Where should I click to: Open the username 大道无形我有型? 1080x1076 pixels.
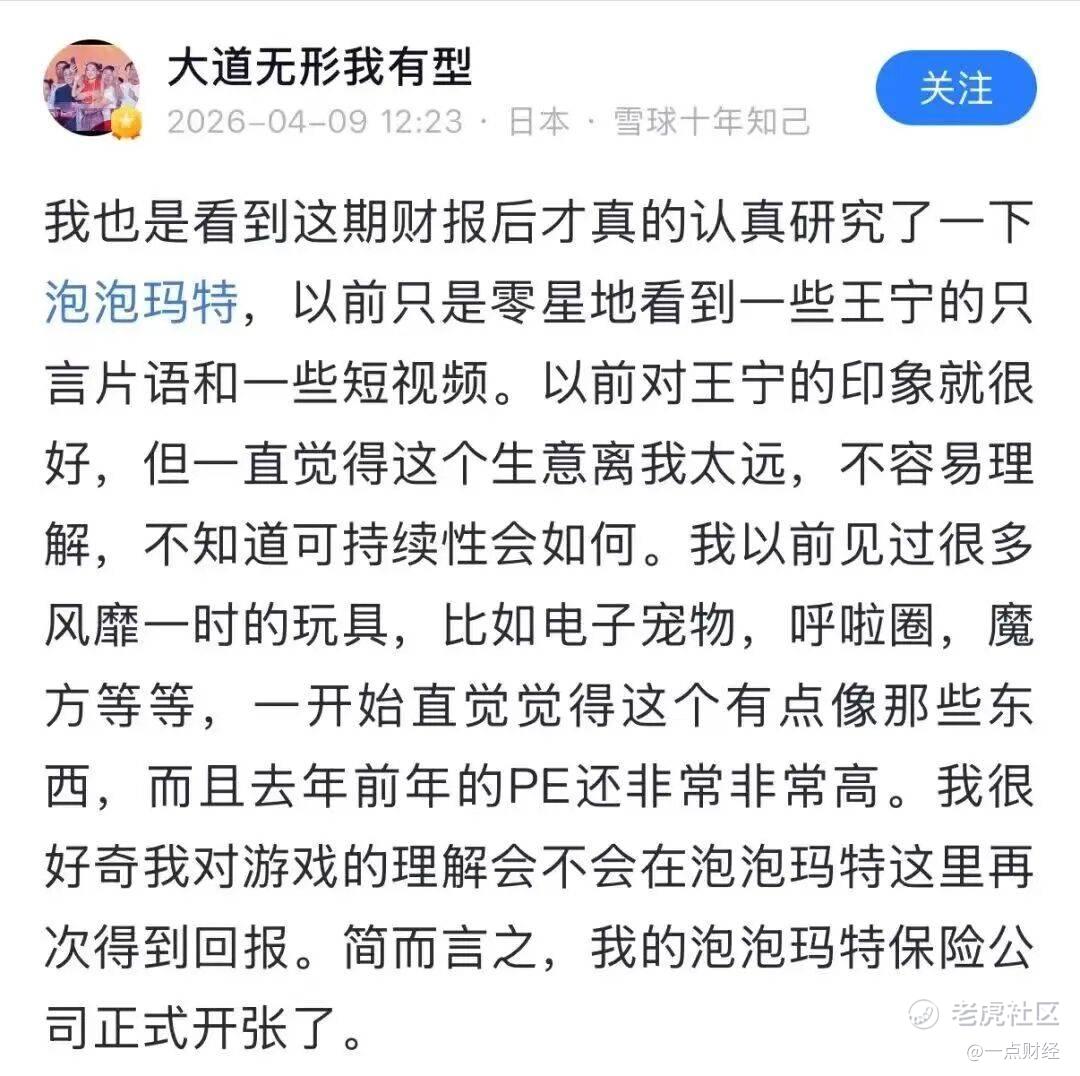(x=320, y=68)
